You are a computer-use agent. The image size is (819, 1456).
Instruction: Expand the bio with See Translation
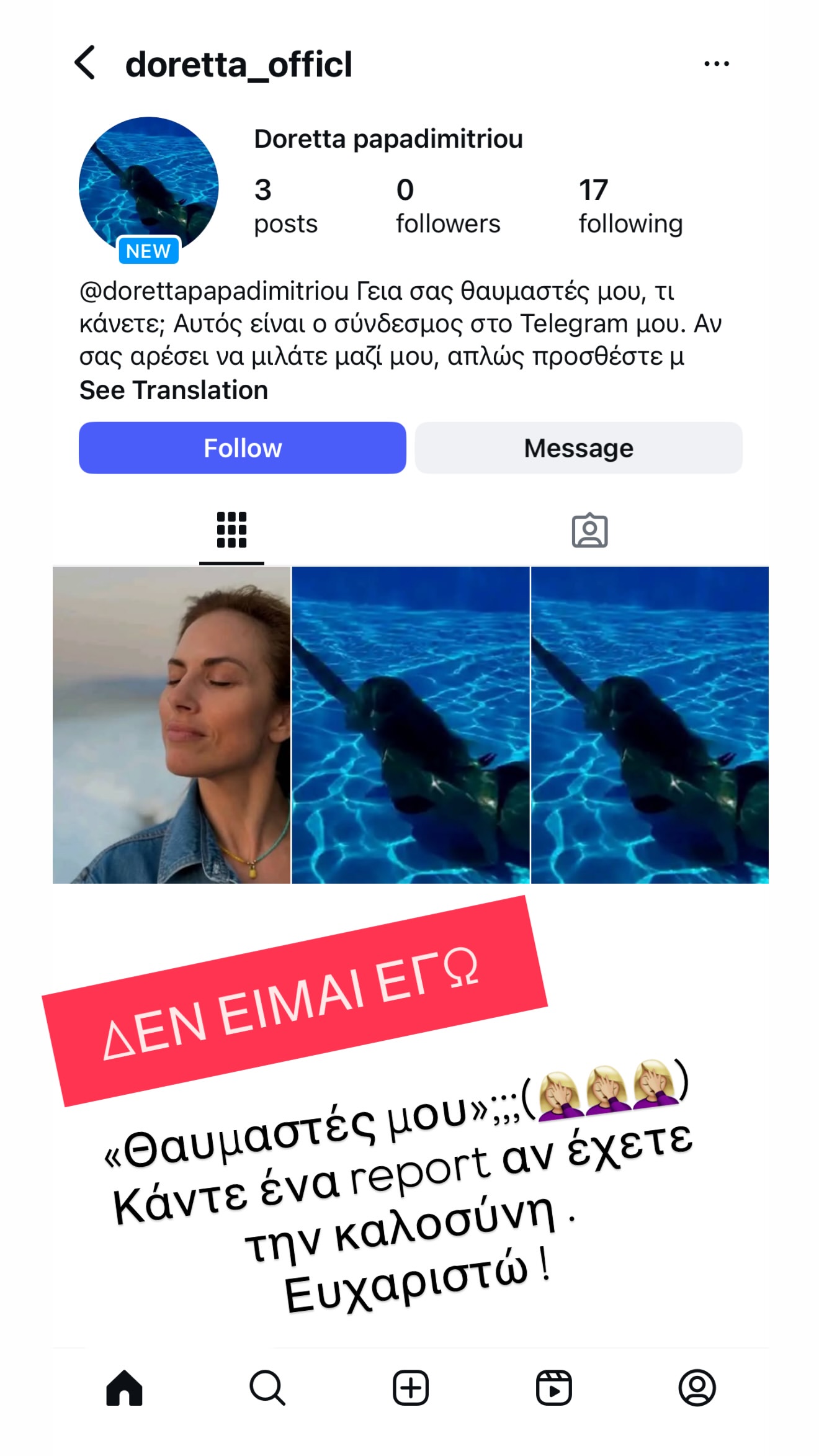coord(172,390)
